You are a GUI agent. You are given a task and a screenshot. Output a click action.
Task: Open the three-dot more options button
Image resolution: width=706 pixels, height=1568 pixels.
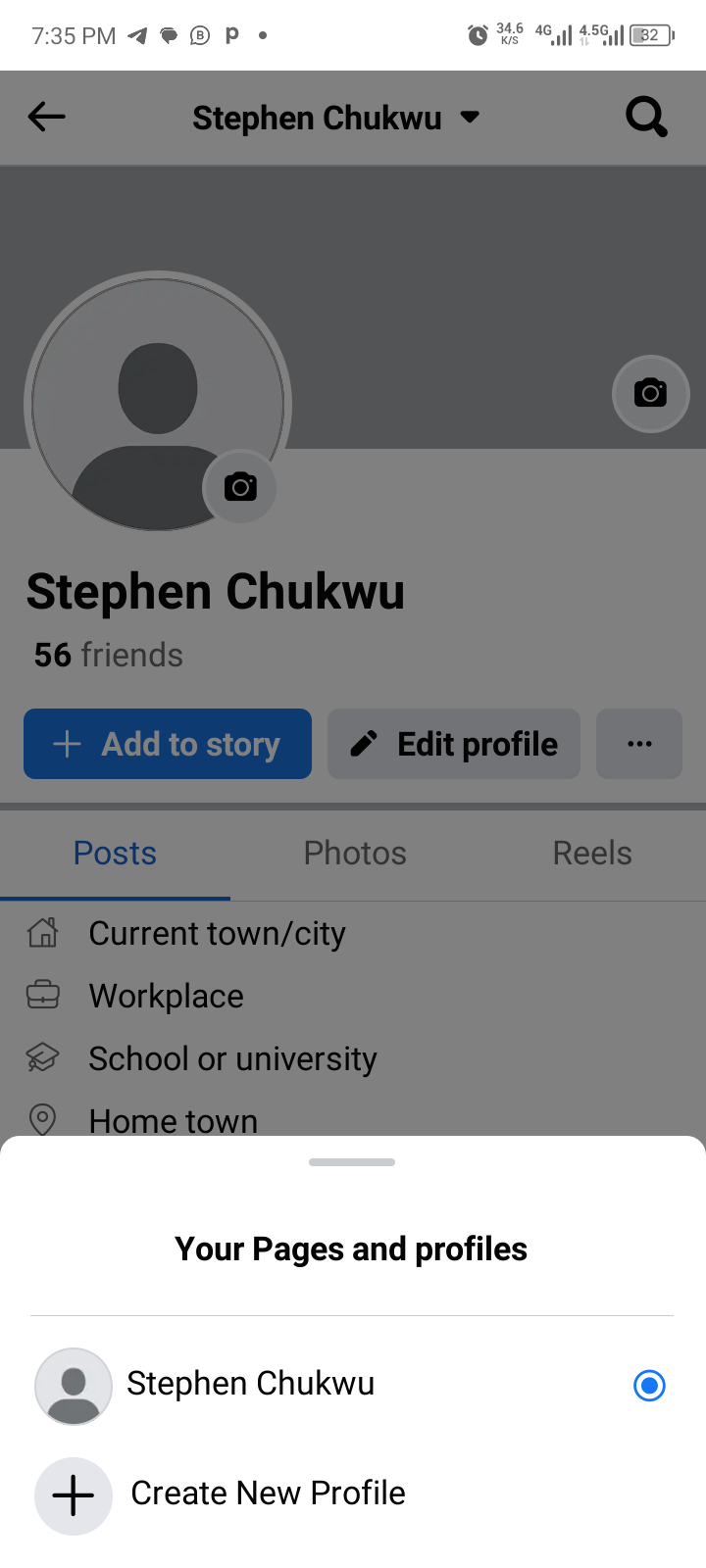pos(639,744)
